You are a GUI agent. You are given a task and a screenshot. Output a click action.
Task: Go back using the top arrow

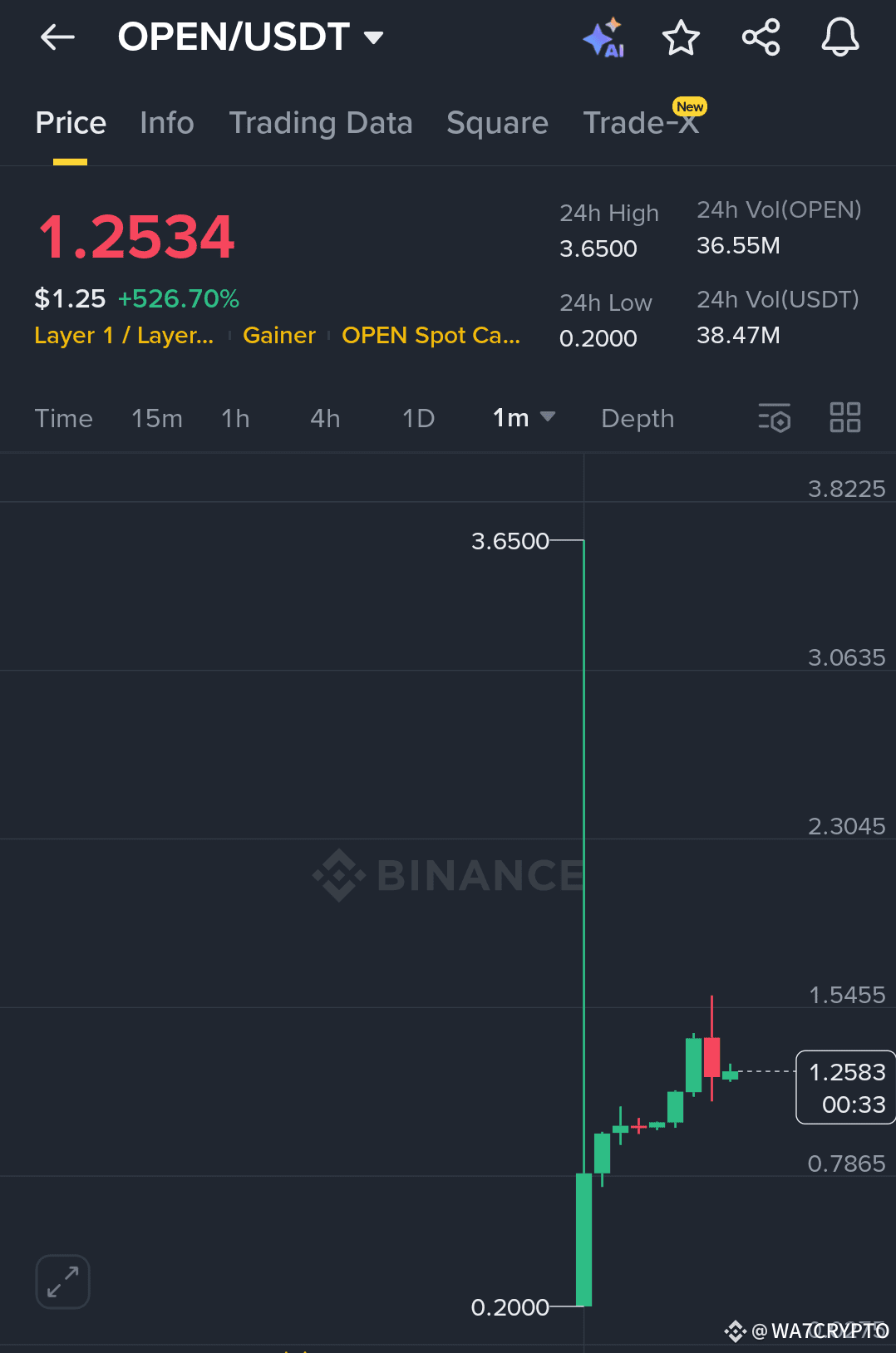click(57, 37)
